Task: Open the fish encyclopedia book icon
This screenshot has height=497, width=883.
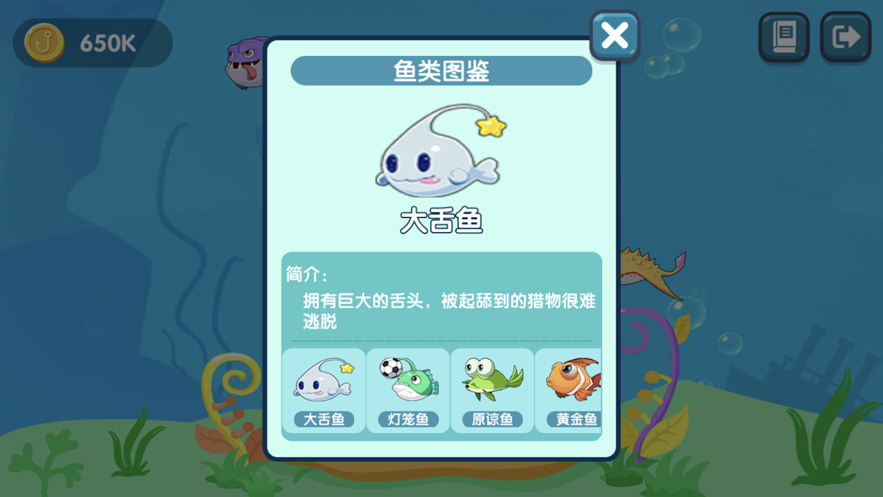Action: click(784, 38)
